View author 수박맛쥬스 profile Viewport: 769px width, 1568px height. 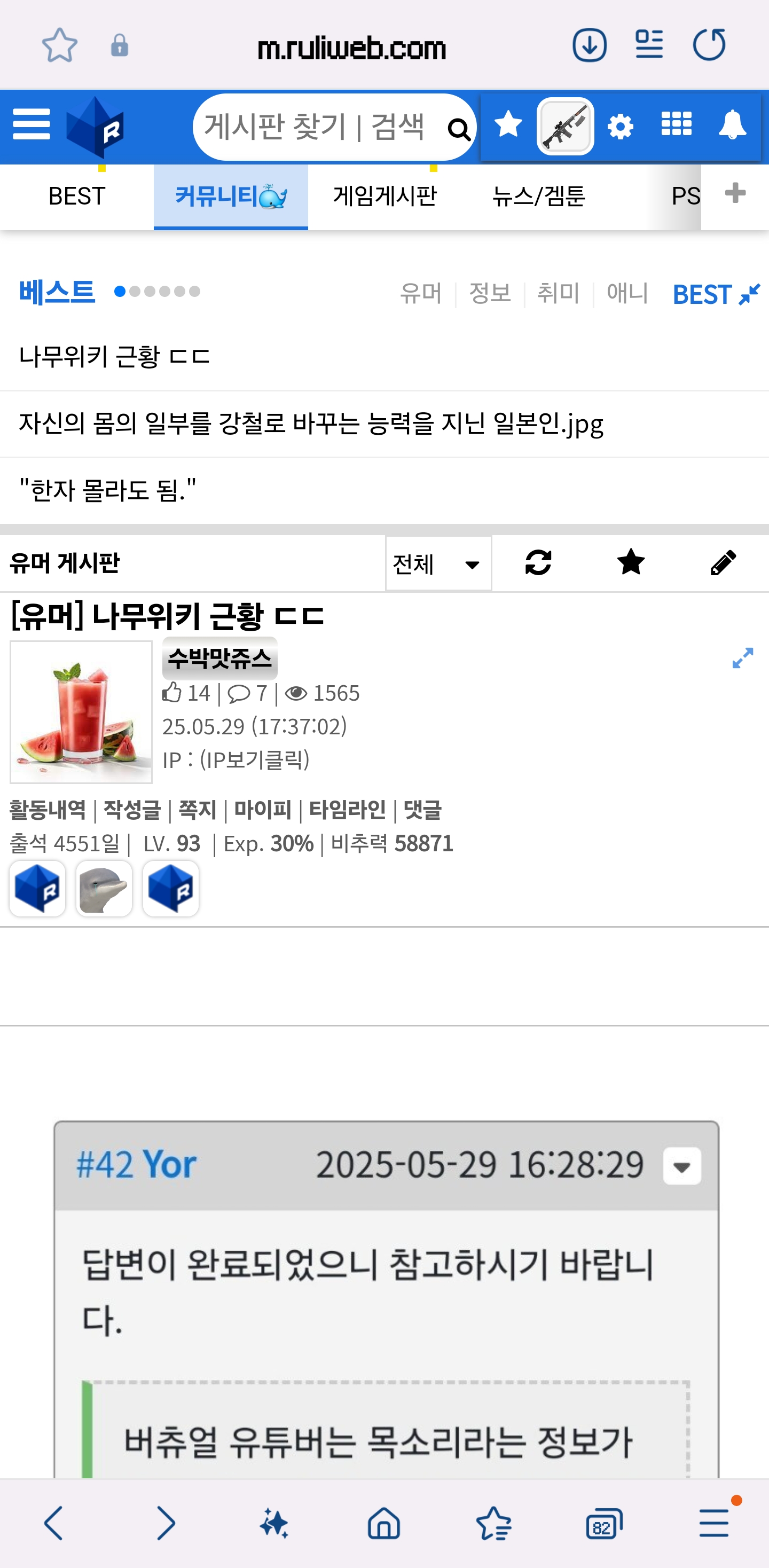pos(219,658)
